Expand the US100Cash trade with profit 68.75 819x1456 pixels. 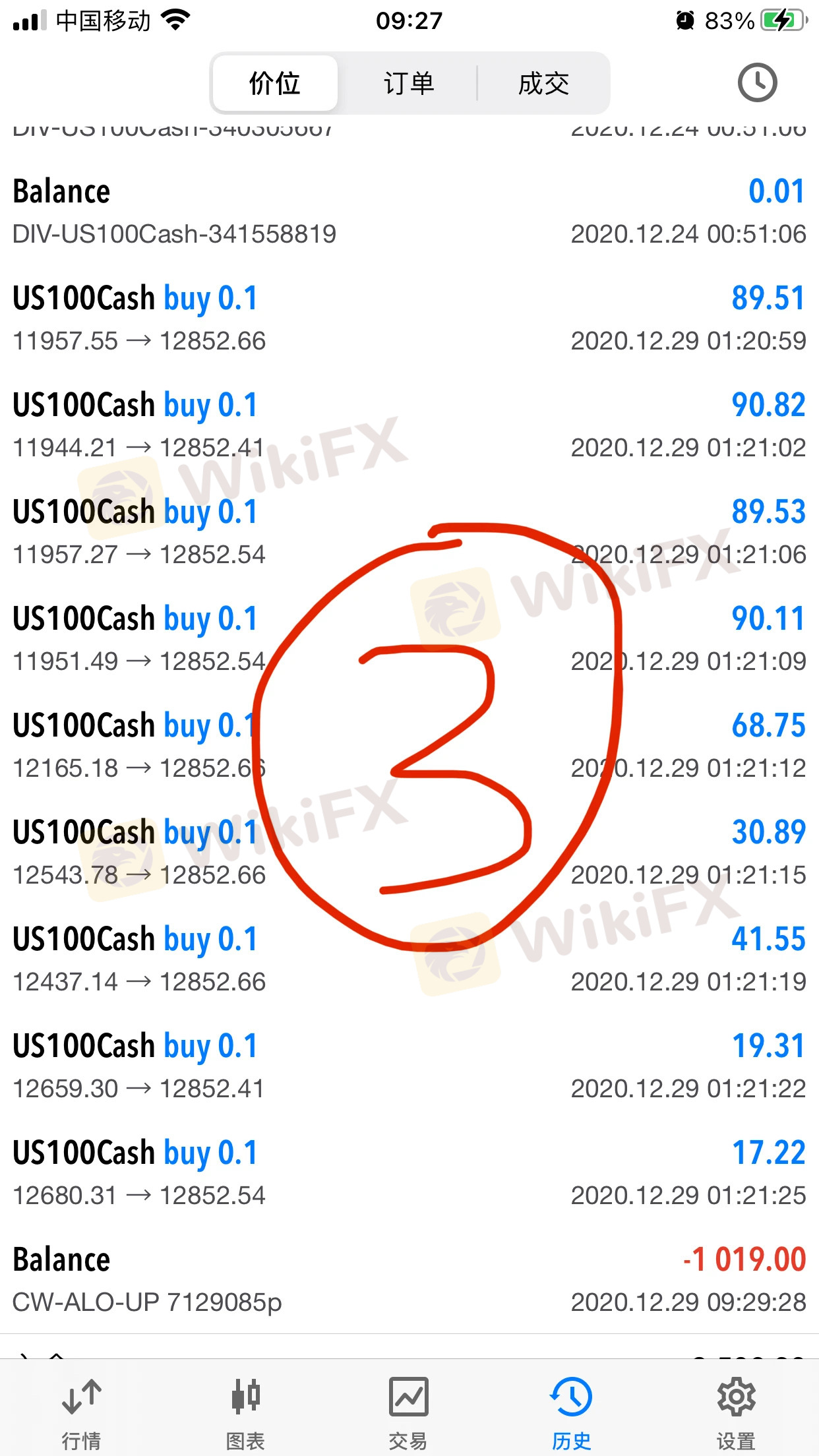(409, 746)
